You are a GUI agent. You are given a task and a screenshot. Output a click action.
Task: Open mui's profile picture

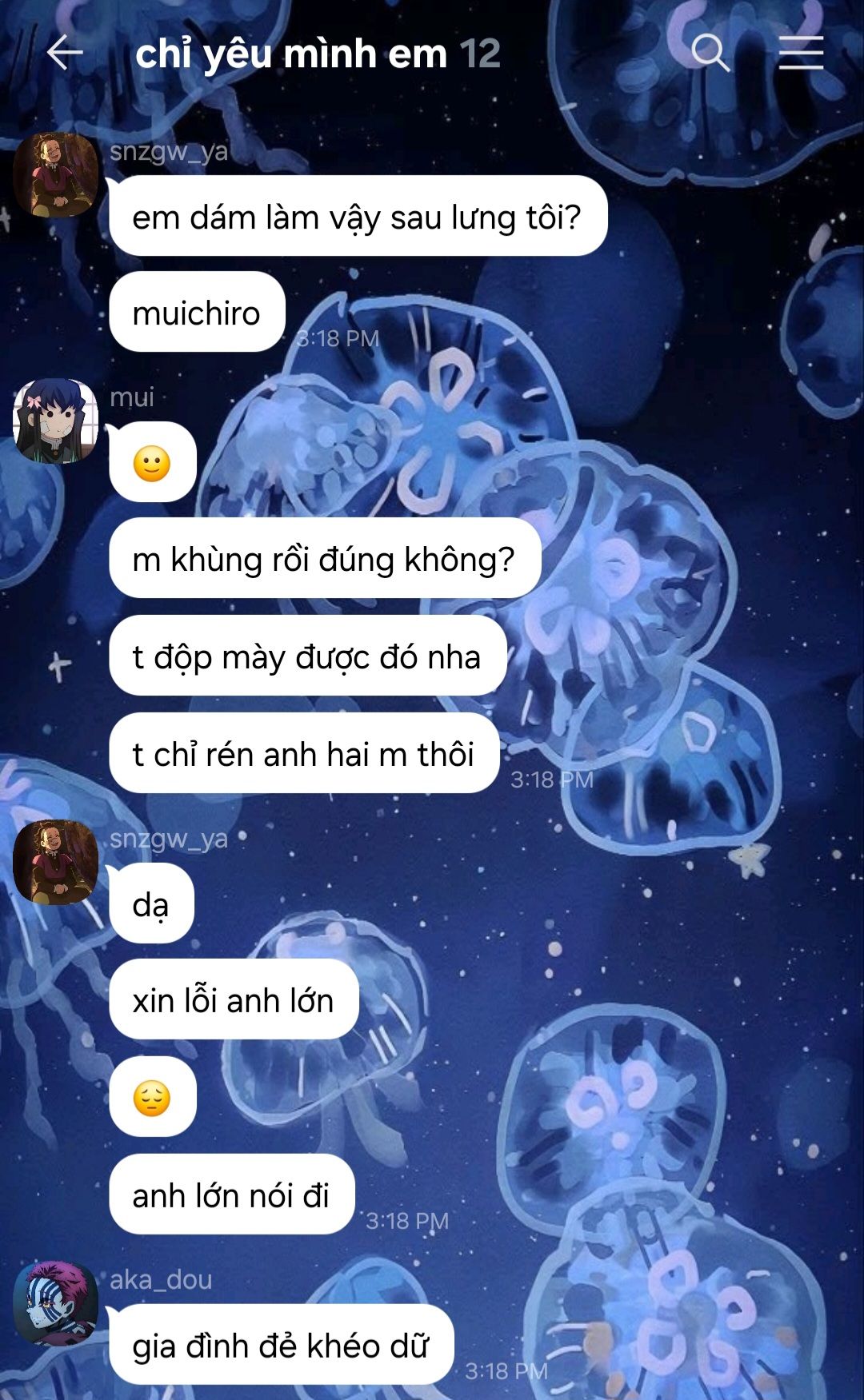click(x=55, y=421)
